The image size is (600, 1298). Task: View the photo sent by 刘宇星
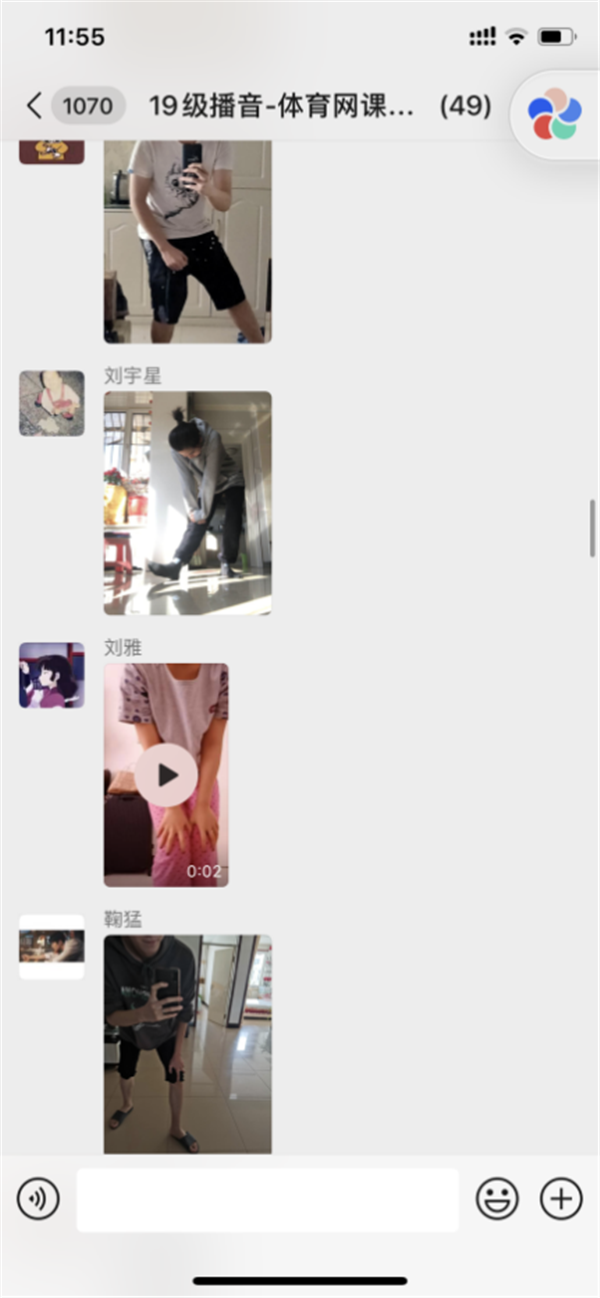[187, 502]
